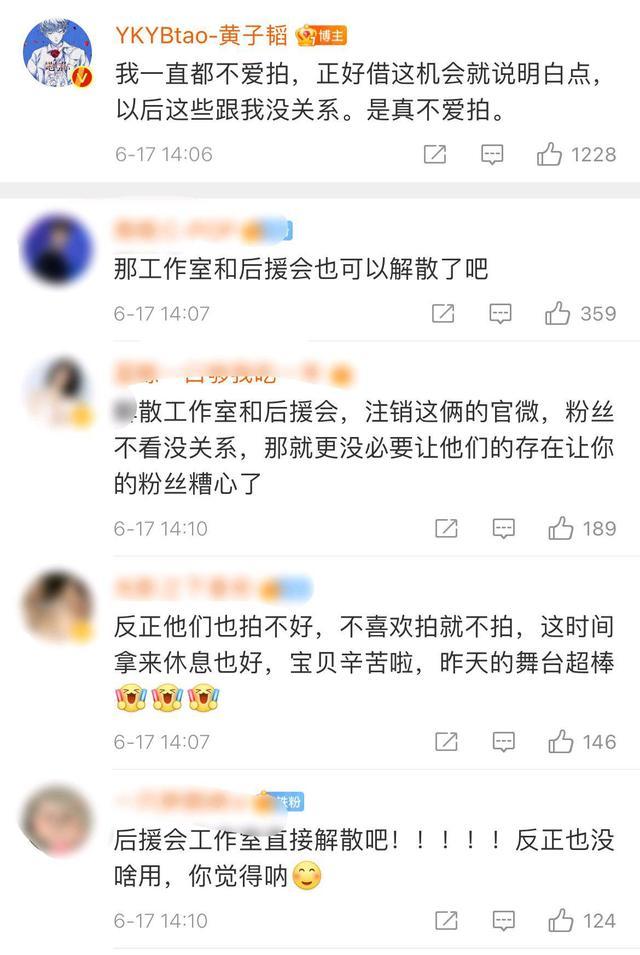Open avatar of commenter saying 那工作室和后援会也可以解散了吧
Viewport: 640px width, 955px height.
point(57,249)
